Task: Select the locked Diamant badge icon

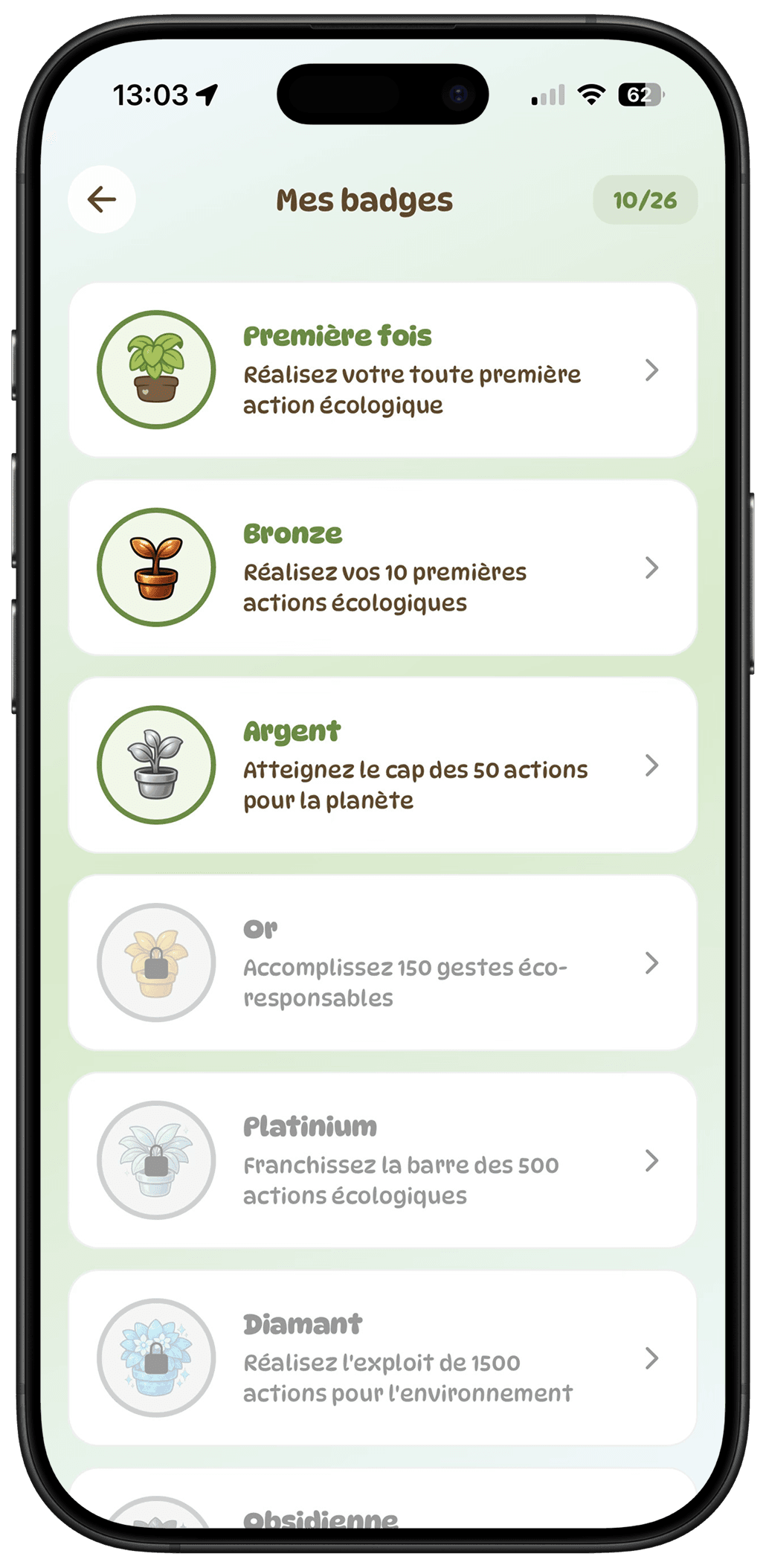Action: tap(154, 1358)
